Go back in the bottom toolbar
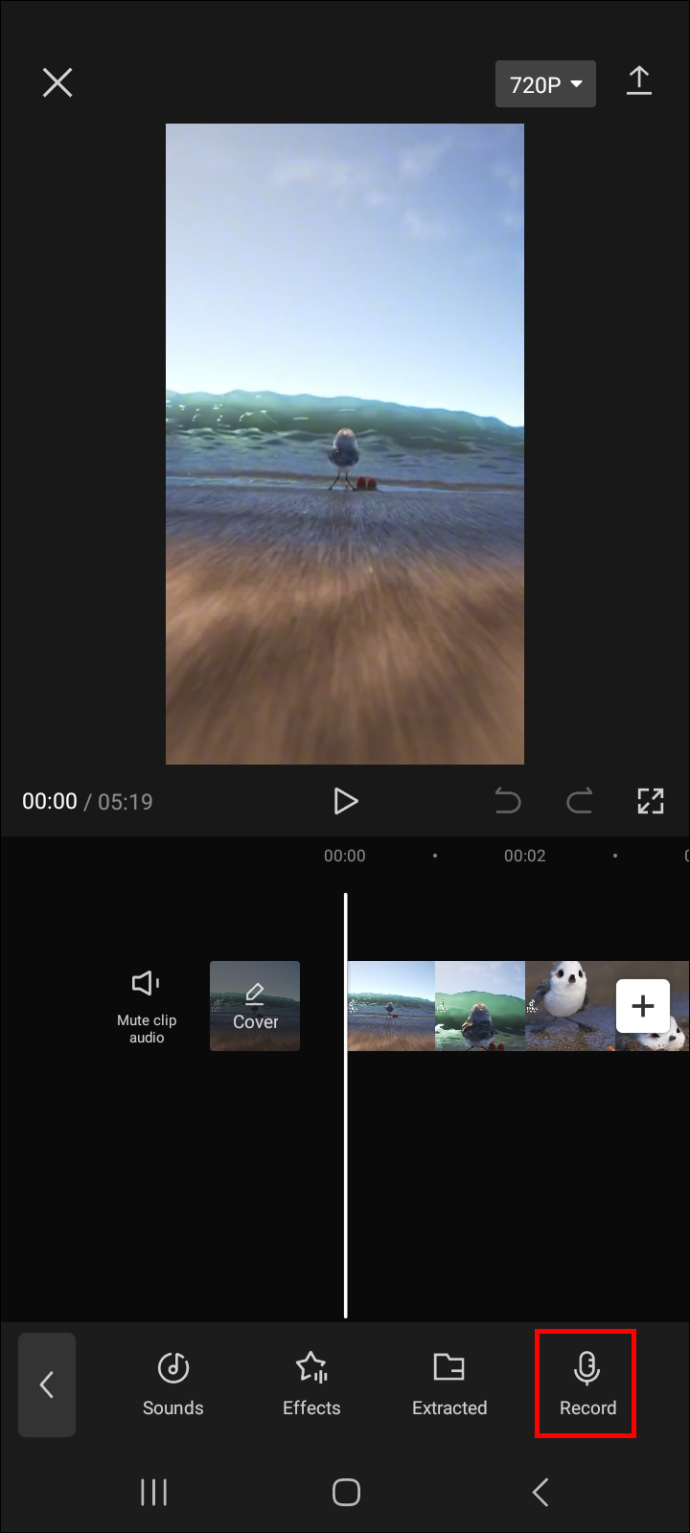Image resolution: width=690 pixels, height=1533 pixels. tap(46, 1385)
